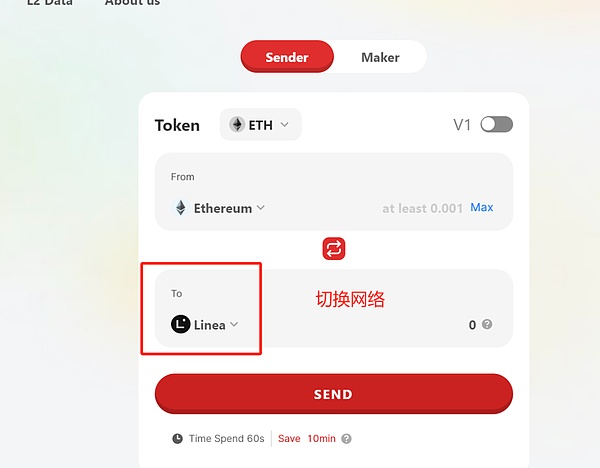The image size is (600, 468).
Task: Expand the Ethereum source network dropdown
Action: point(220,208)
